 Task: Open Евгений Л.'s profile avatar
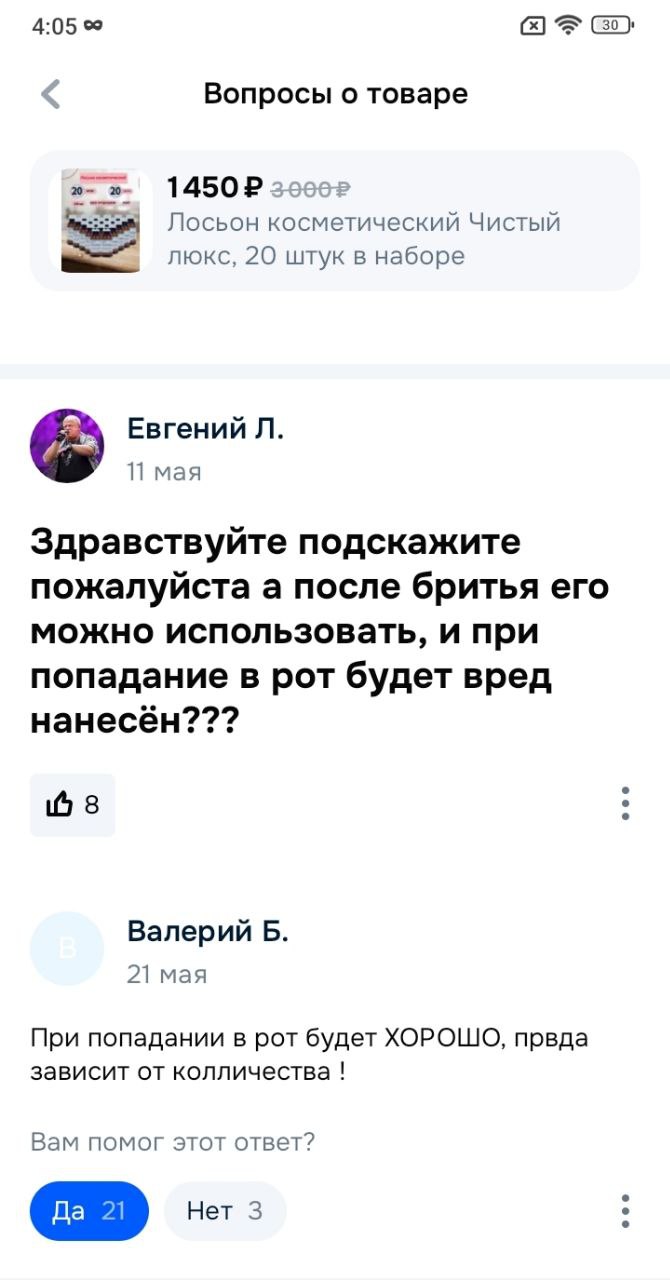tap(67, 446)
